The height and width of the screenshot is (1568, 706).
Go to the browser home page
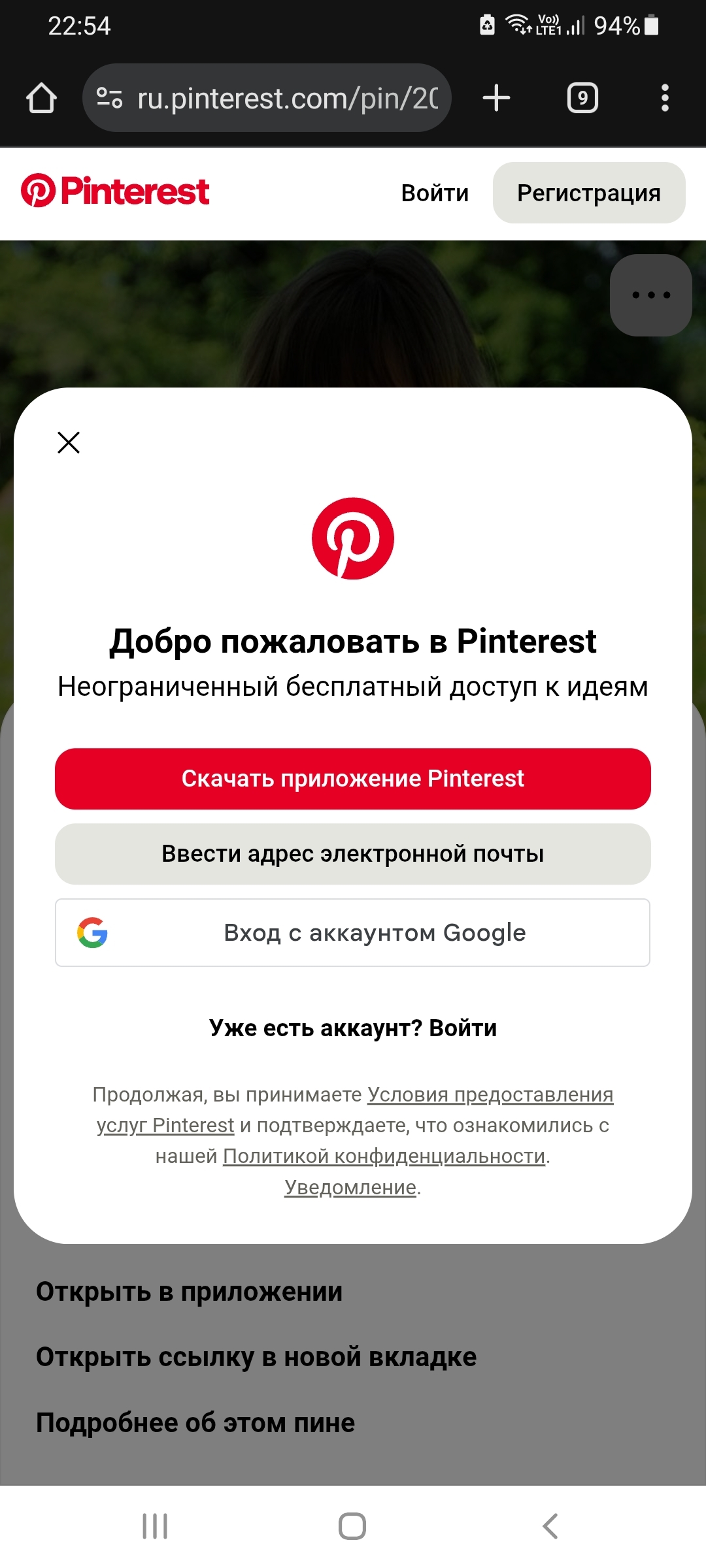[x=41, y=99]
